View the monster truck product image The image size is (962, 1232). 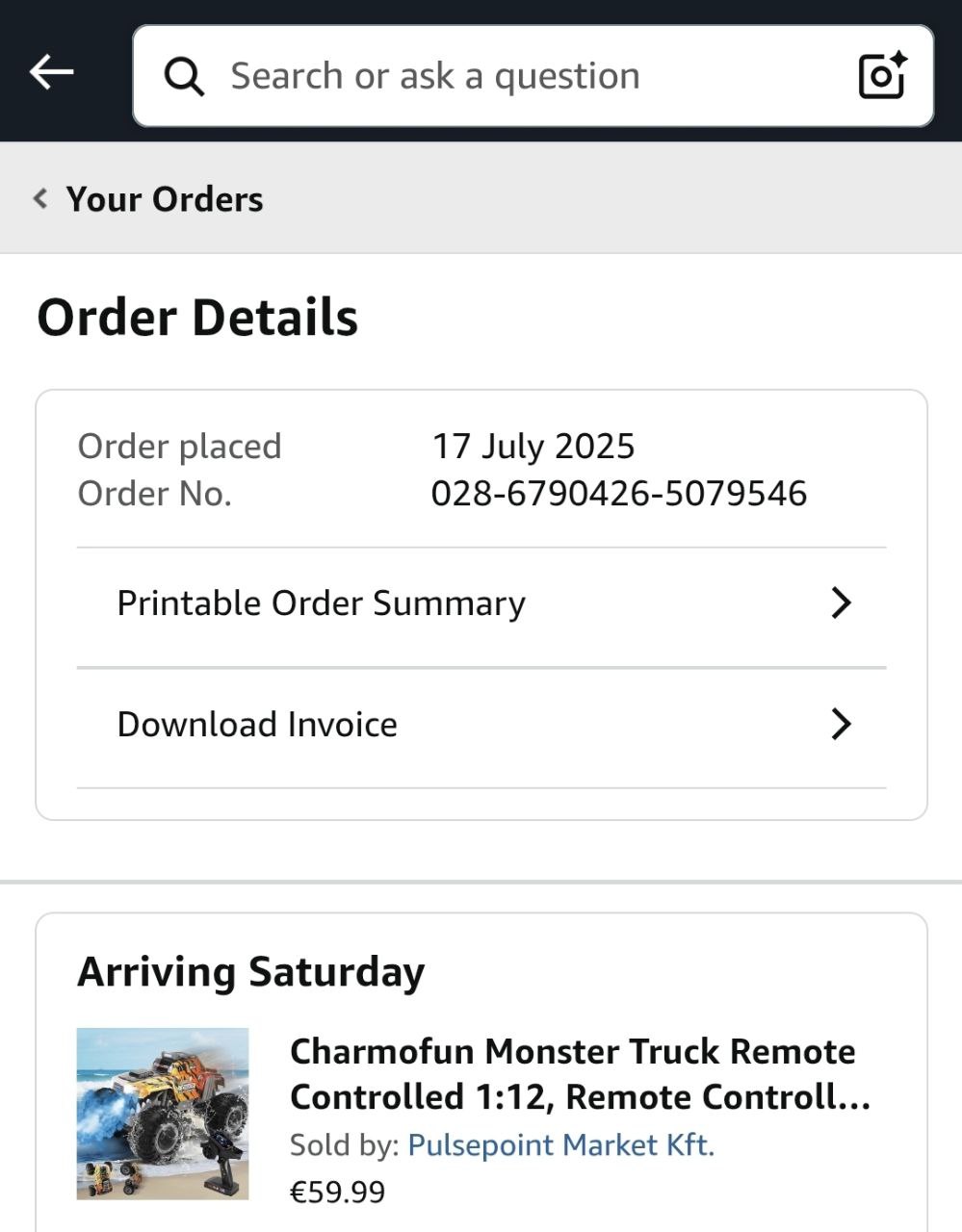tap(163, 1114)
